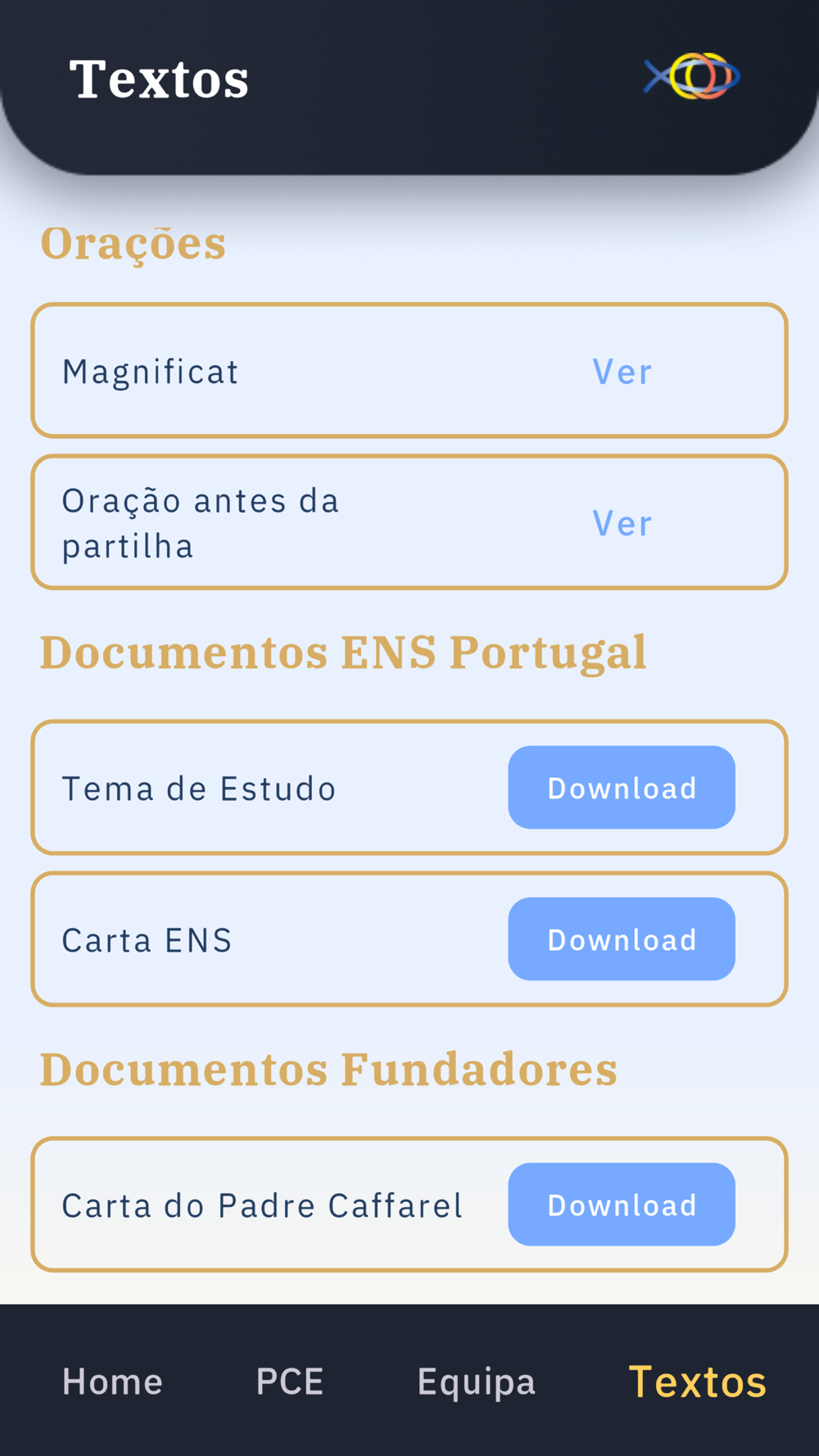Switch to the PCE tab
This screenshot has height=1456, width=819.
pyautogui.click(x=290, y=1381)
